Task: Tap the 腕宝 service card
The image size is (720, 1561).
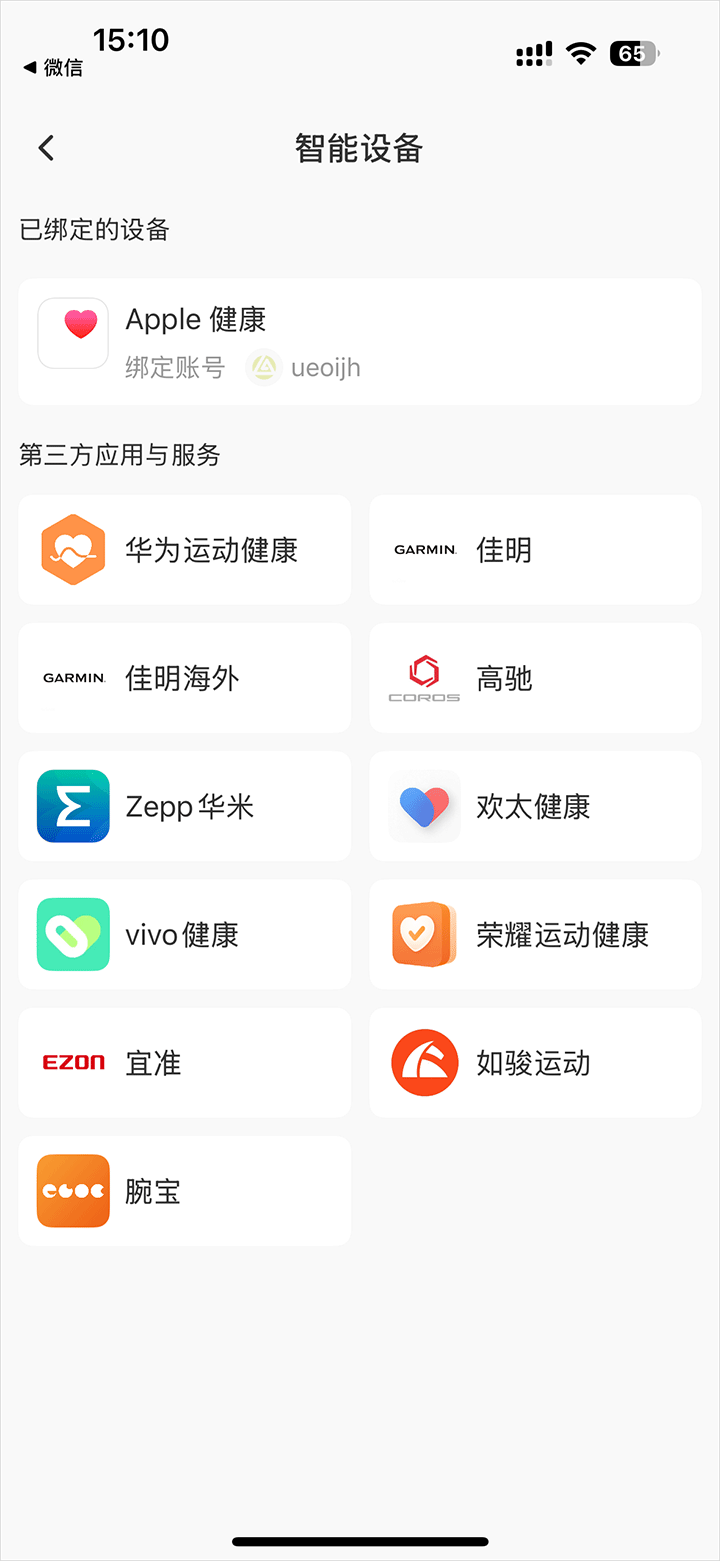Action: (185, 1190)
